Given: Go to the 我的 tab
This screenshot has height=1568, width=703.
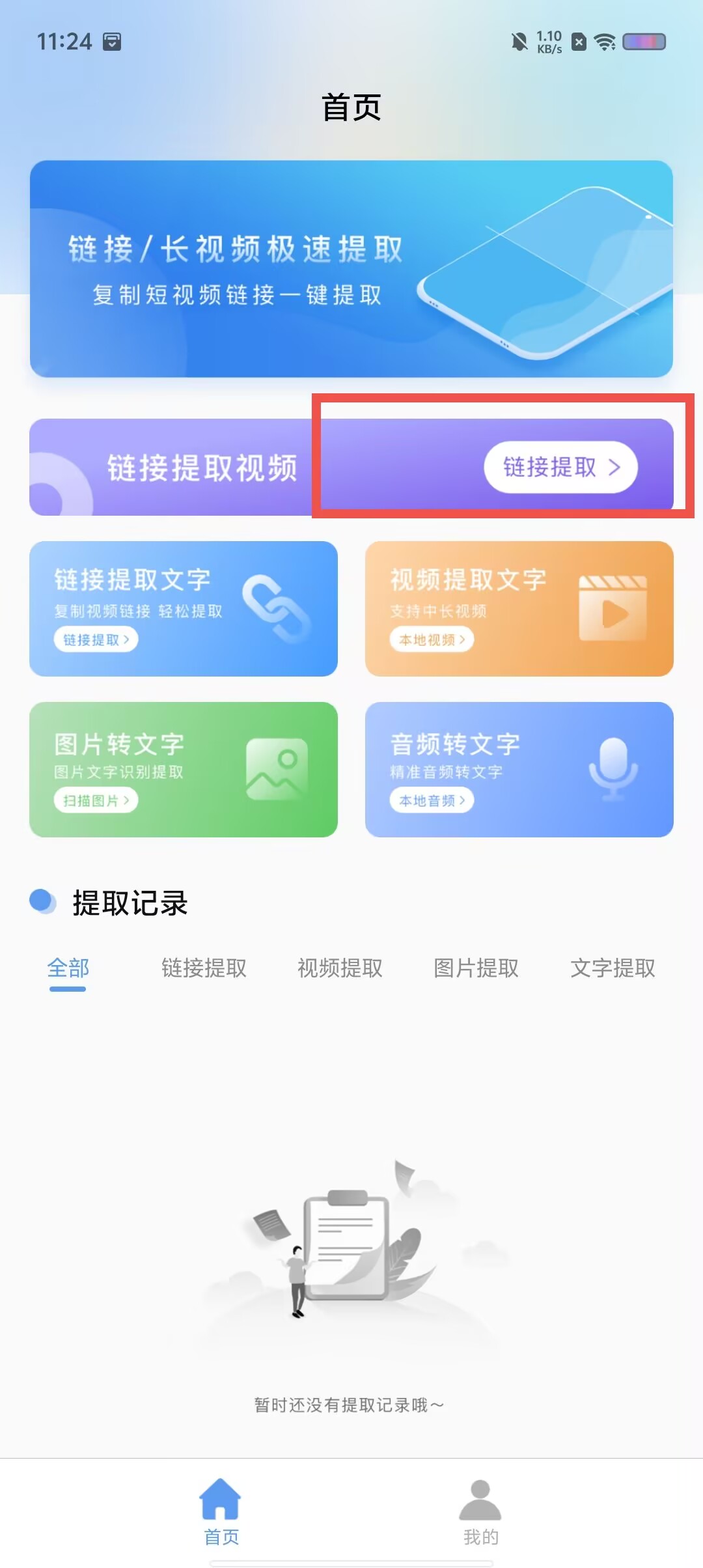Looking at the screenshot, I should click(481, 1513).
